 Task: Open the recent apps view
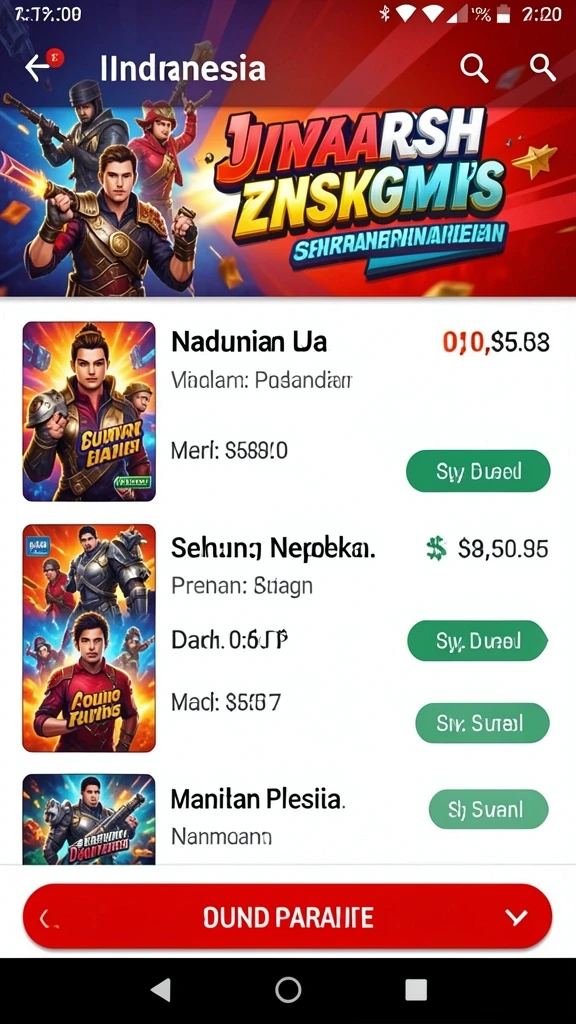415,990
